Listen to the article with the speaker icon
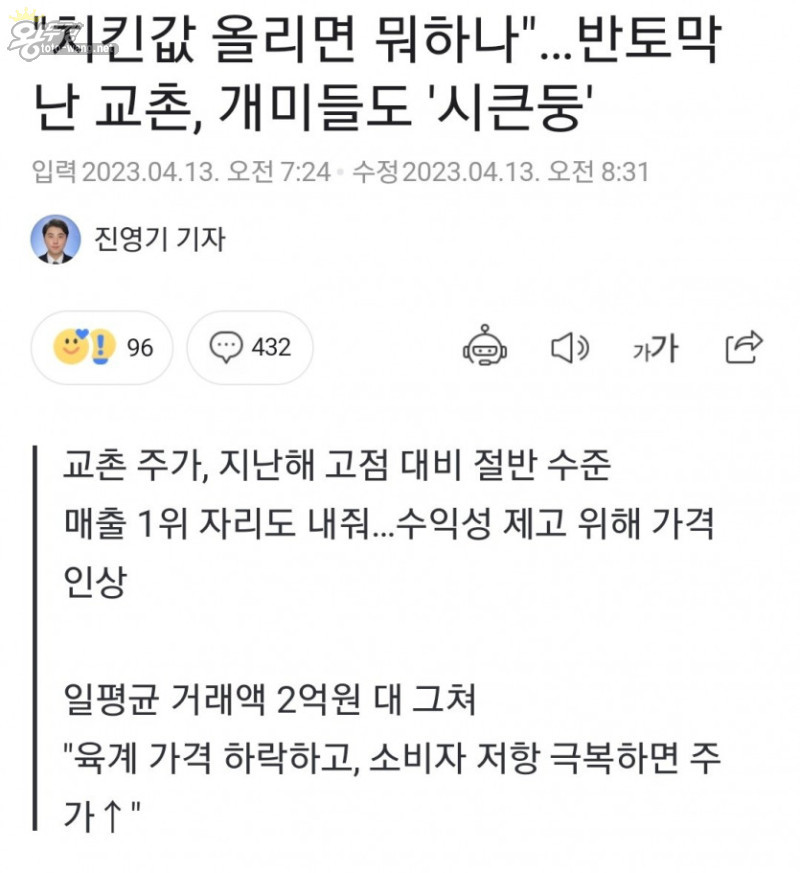800x873 pixels. click(570, 348)
